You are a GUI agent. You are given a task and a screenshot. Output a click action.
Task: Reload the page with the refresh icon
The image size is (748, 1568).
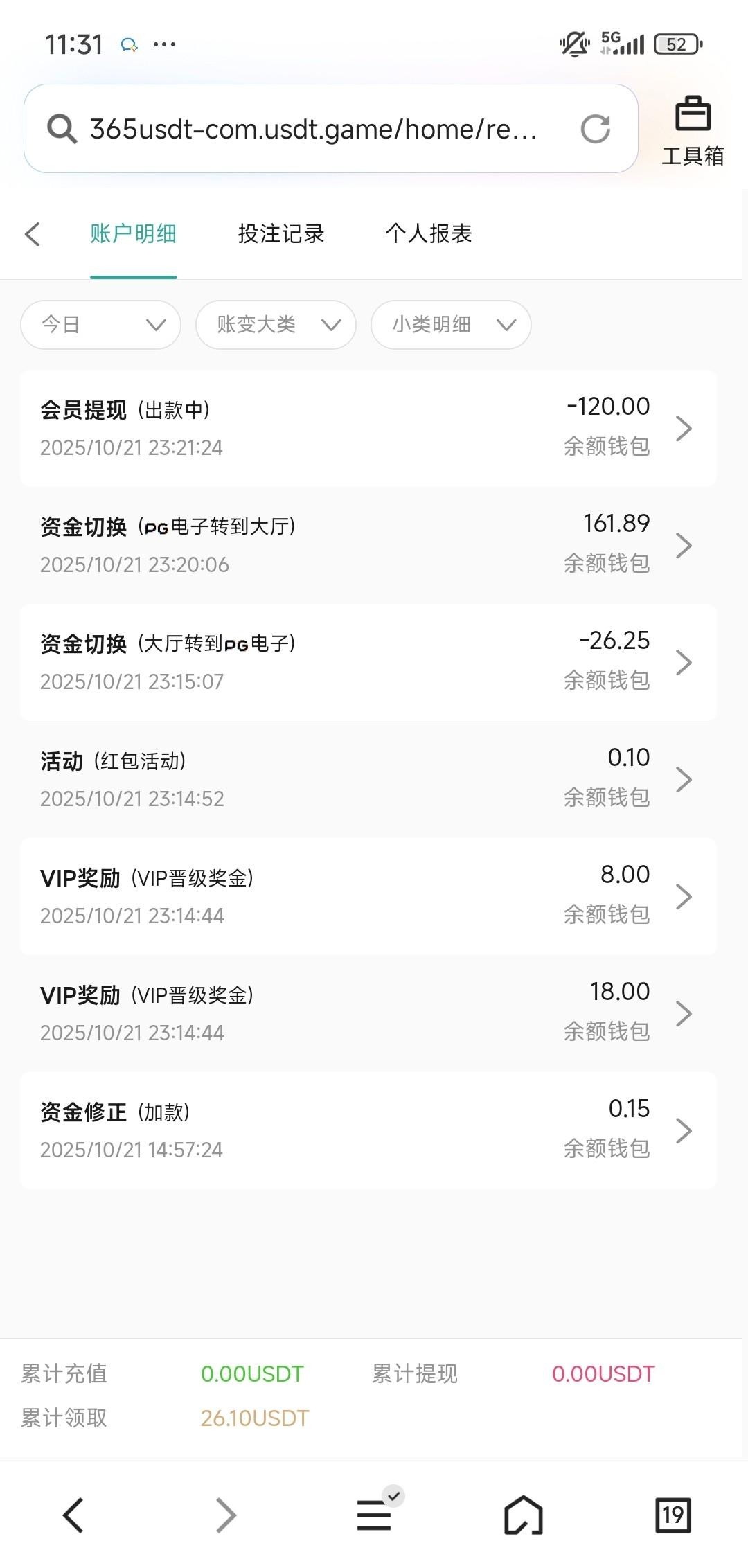click(x=595, y=129)
